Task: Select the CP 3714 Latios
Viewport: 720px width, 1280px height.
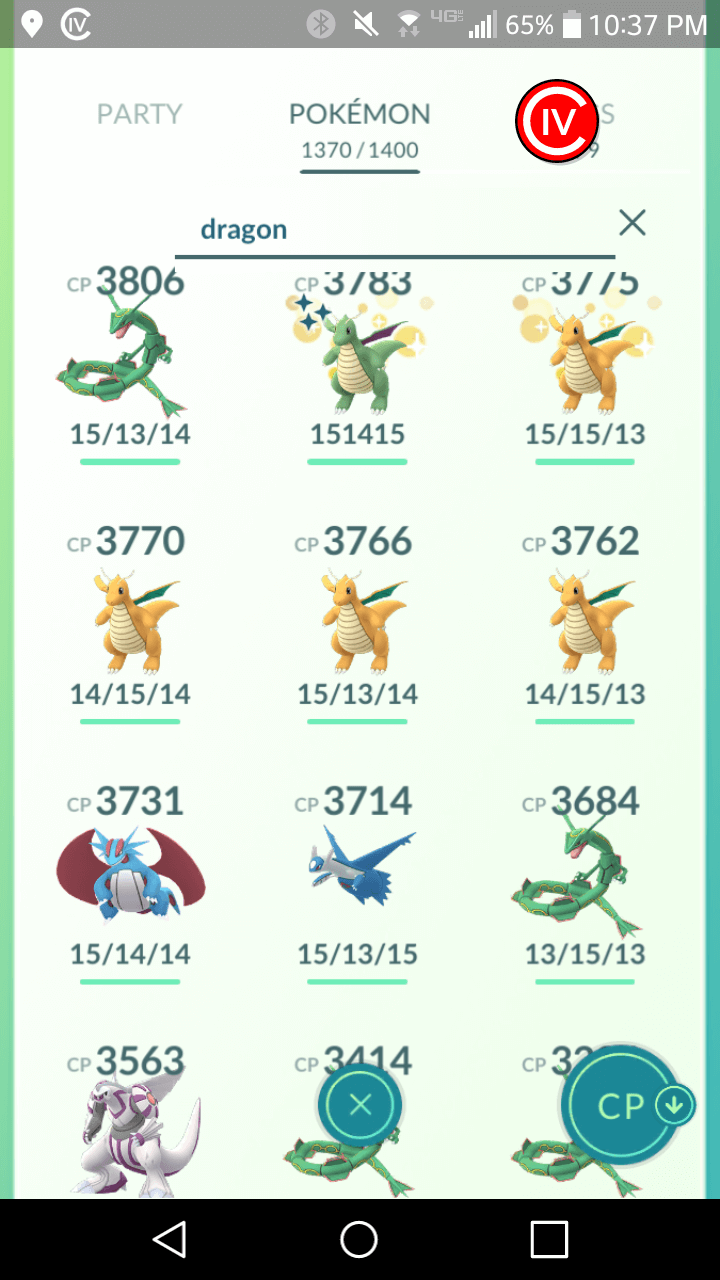Action: pos(357,882)
